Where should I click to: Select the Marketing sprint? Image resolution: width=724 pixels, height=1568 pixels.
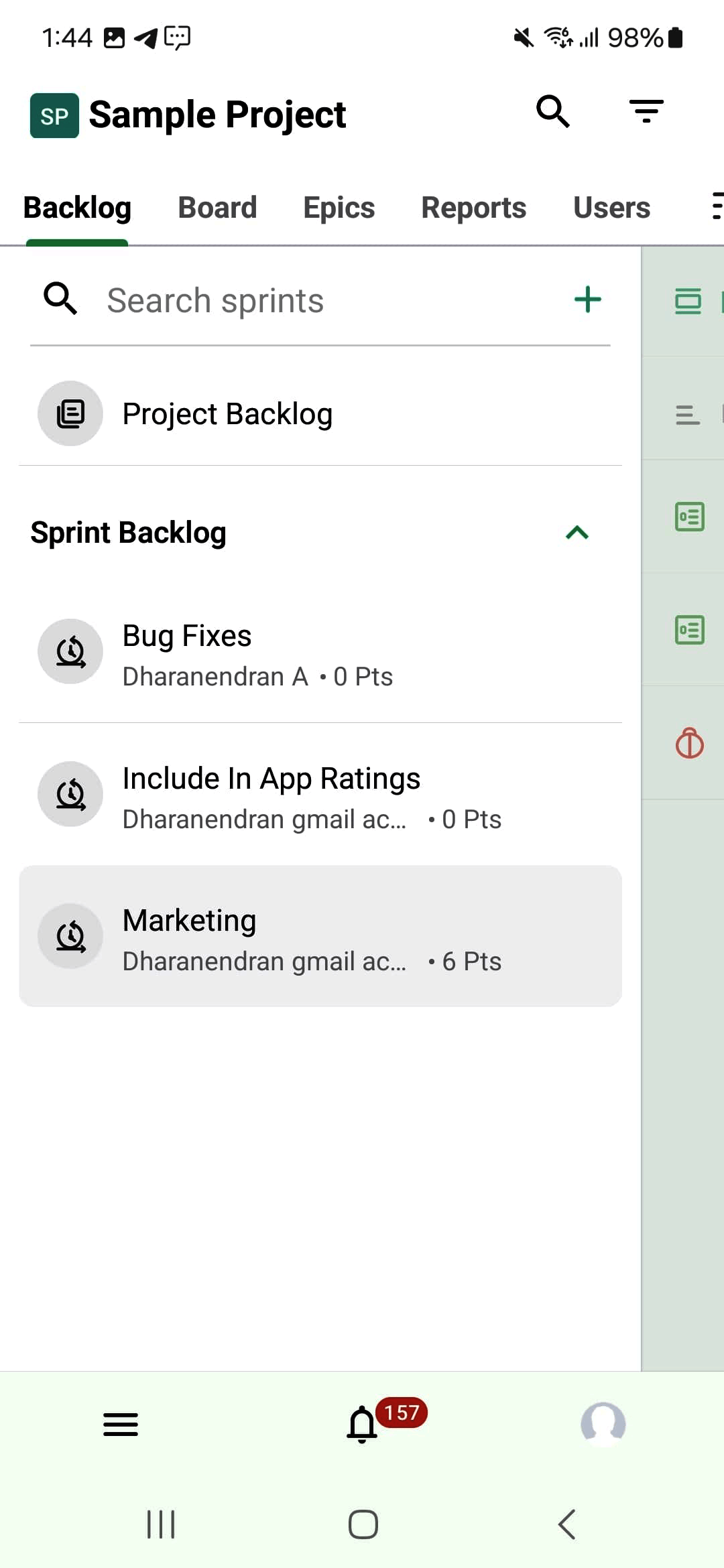320,937
